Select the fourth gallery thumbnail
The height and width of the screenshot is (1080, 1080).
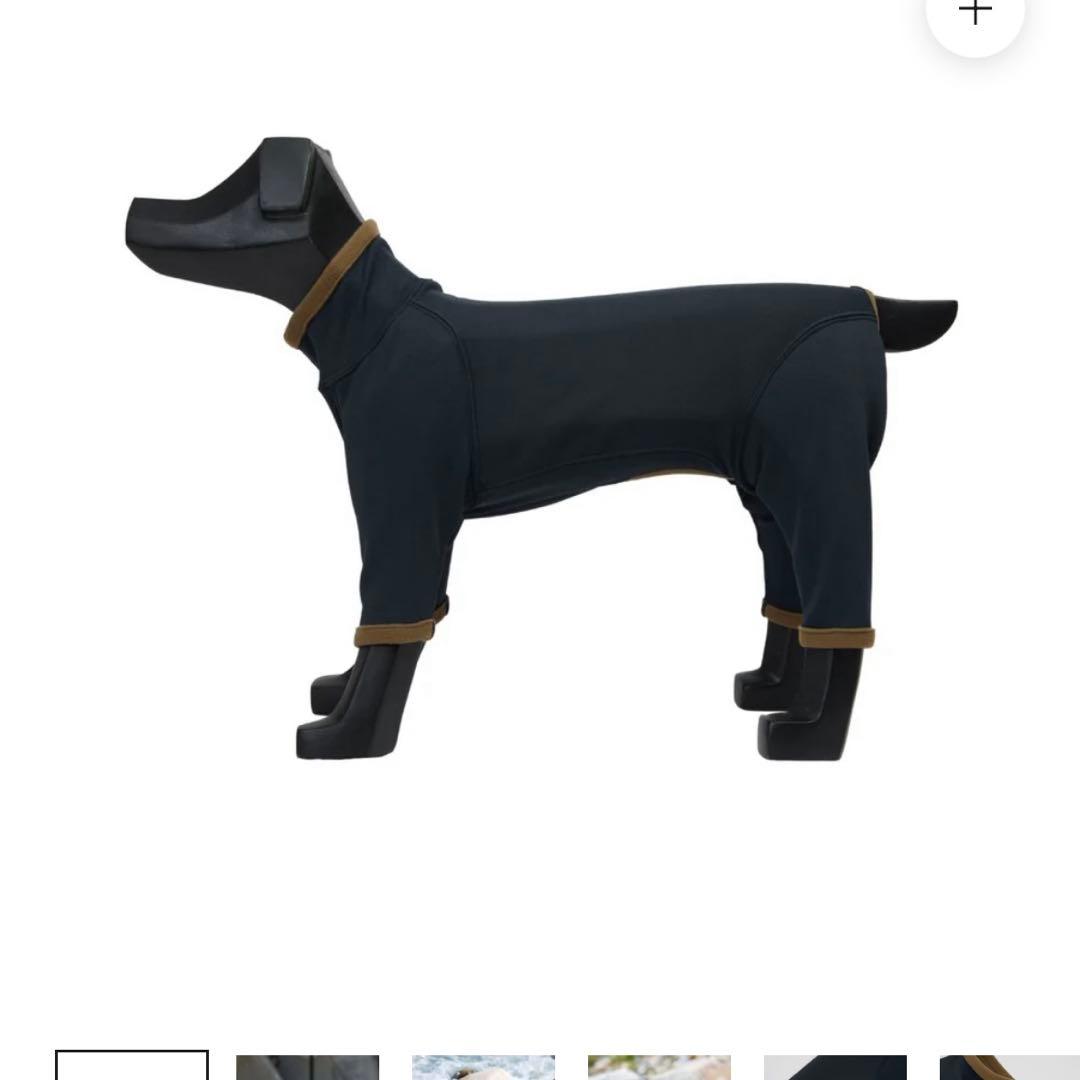point(659,1067)
